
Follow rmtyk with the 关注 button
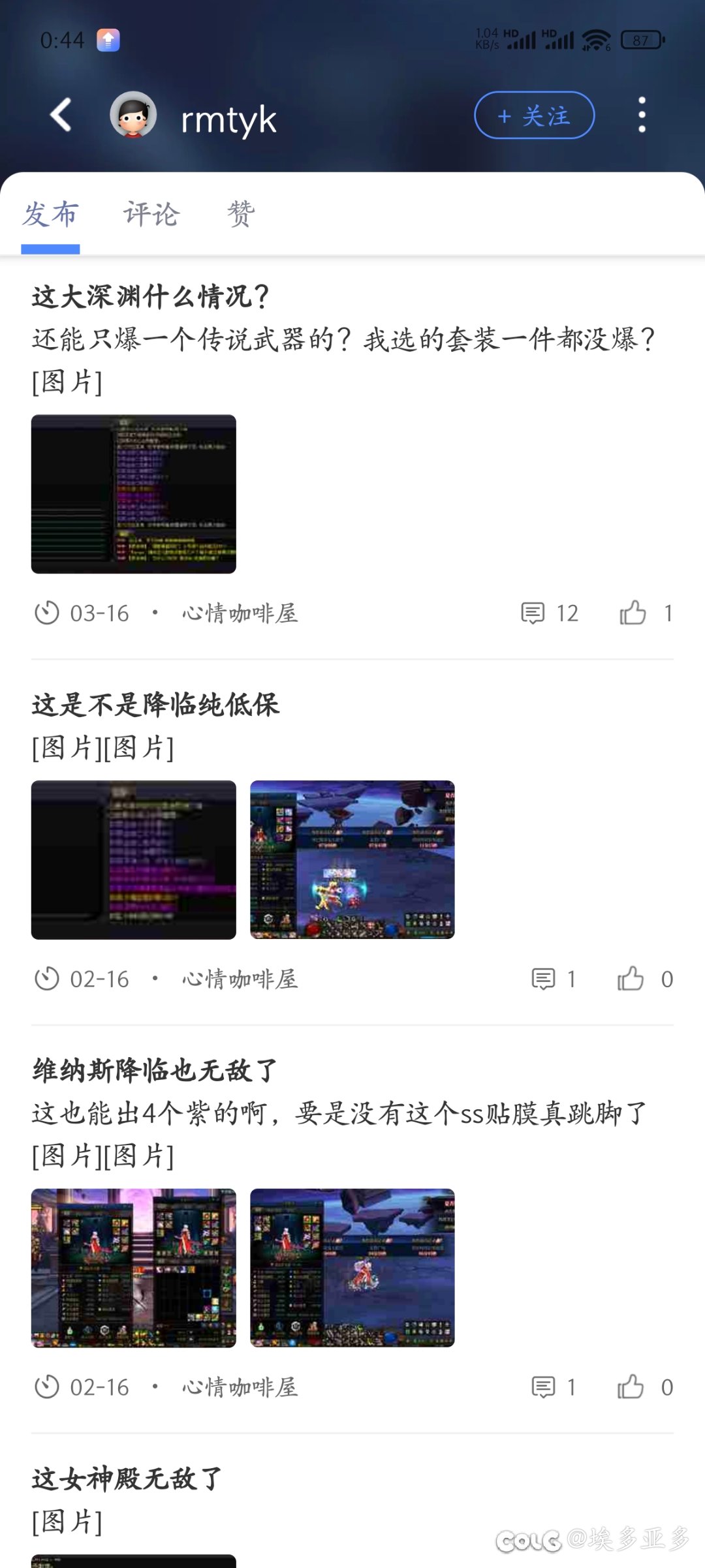[x=534, y=115]
